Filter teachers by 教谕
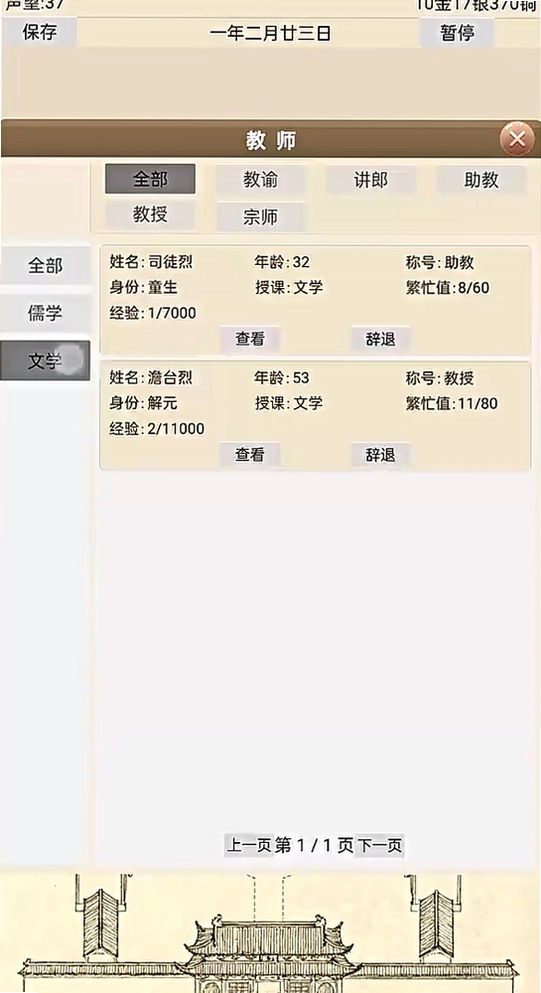This screenshot has height=993, width=541. click(x=260, y=180)
